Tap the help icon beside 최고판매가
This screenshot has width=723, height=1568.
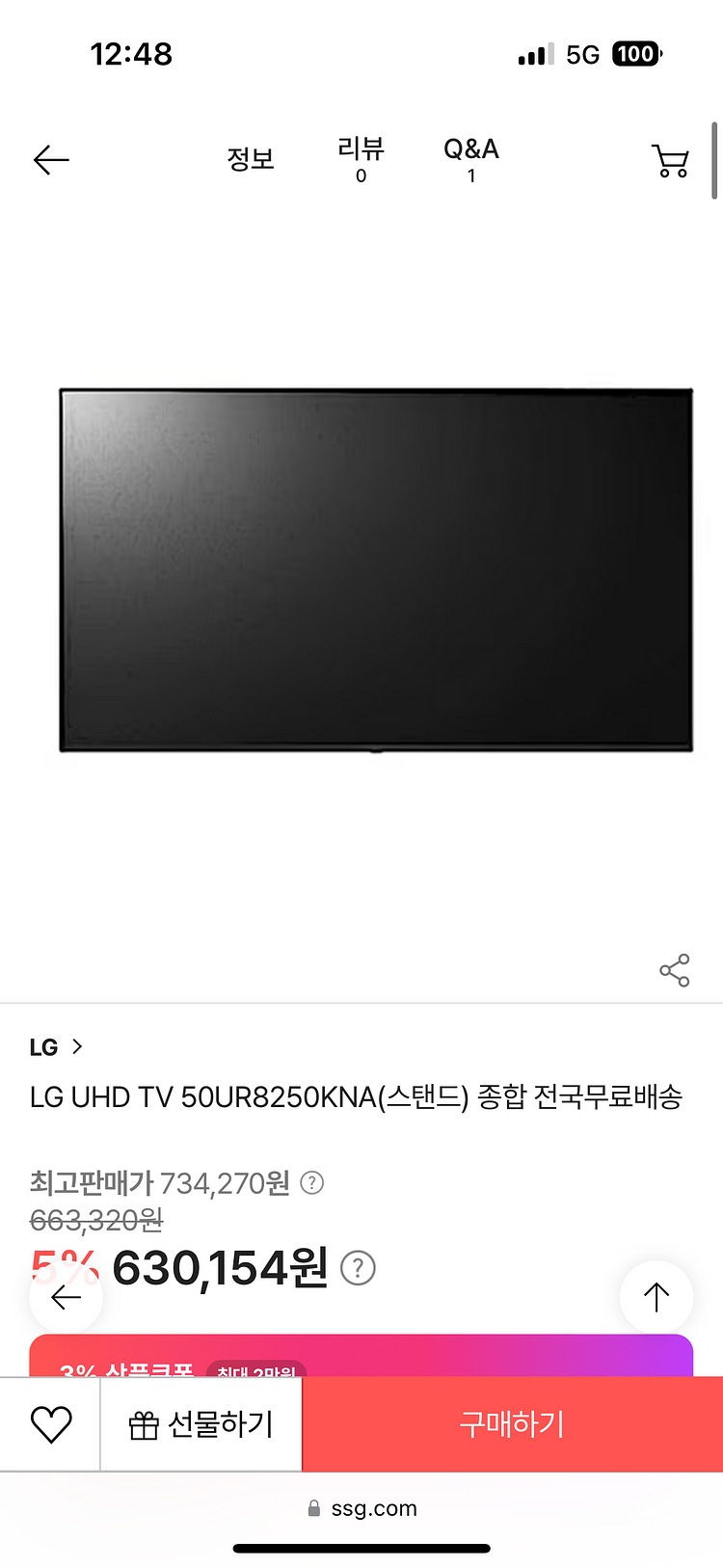tap(312, 1182)
